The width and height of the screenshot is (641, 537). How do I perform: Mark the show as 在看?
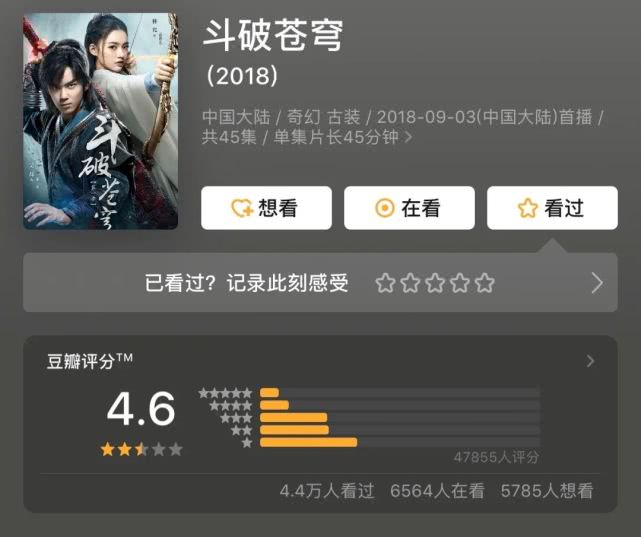point(409,208)
